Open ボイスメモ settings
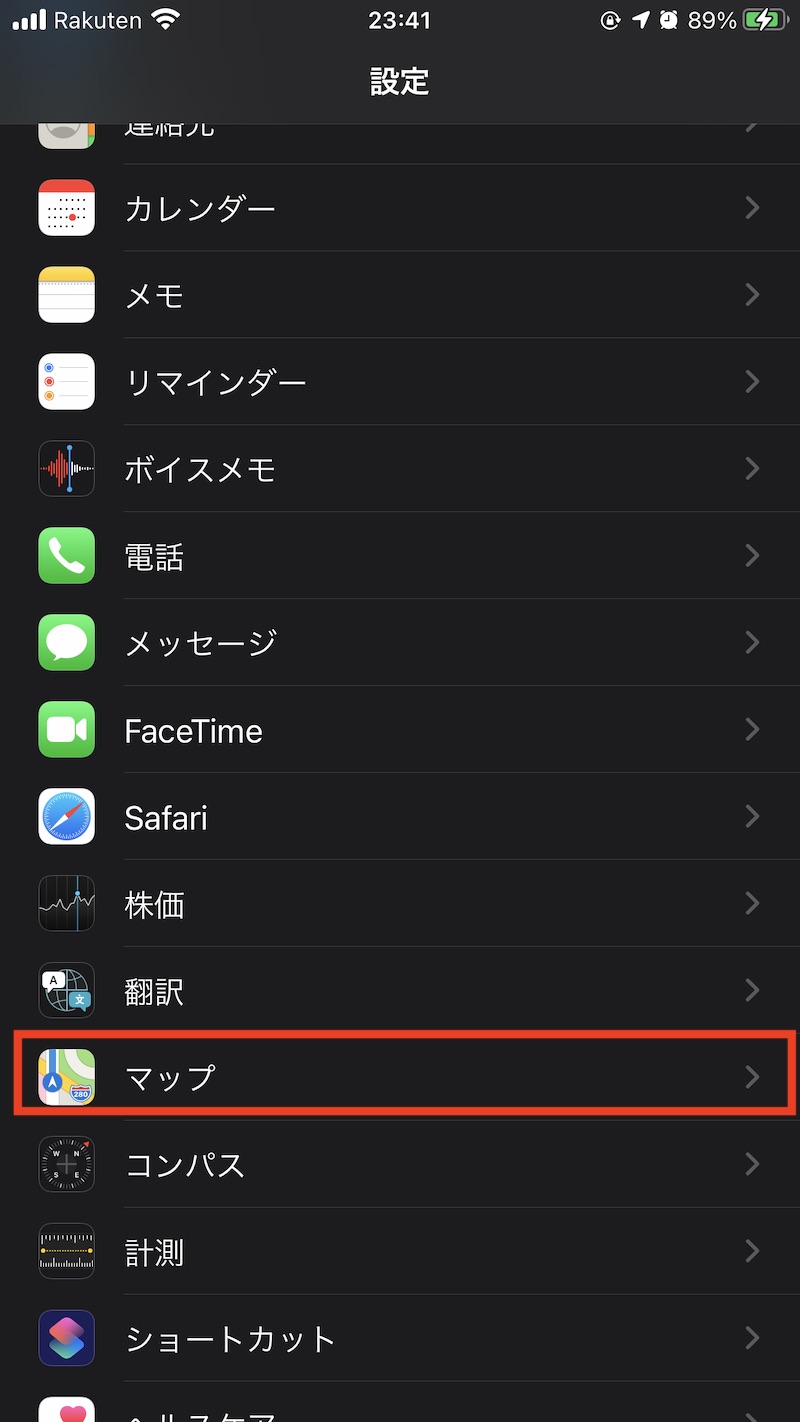This screenshot has height=1422, width=800. pos(400,469)
